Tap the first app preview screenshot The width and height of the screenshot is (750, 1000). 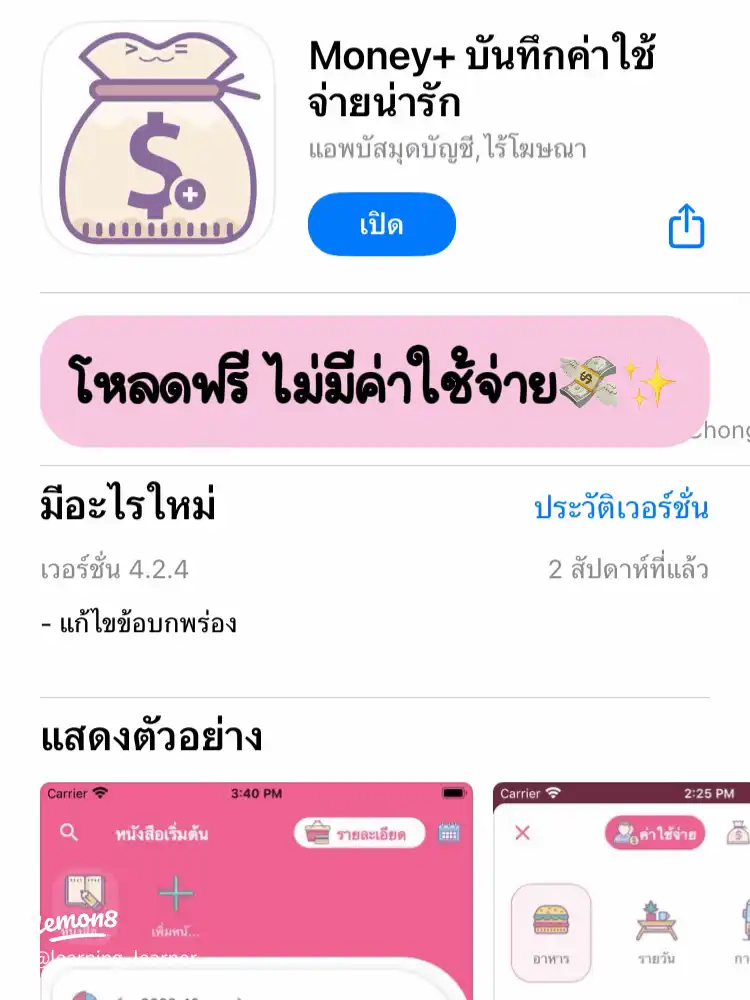255,890
